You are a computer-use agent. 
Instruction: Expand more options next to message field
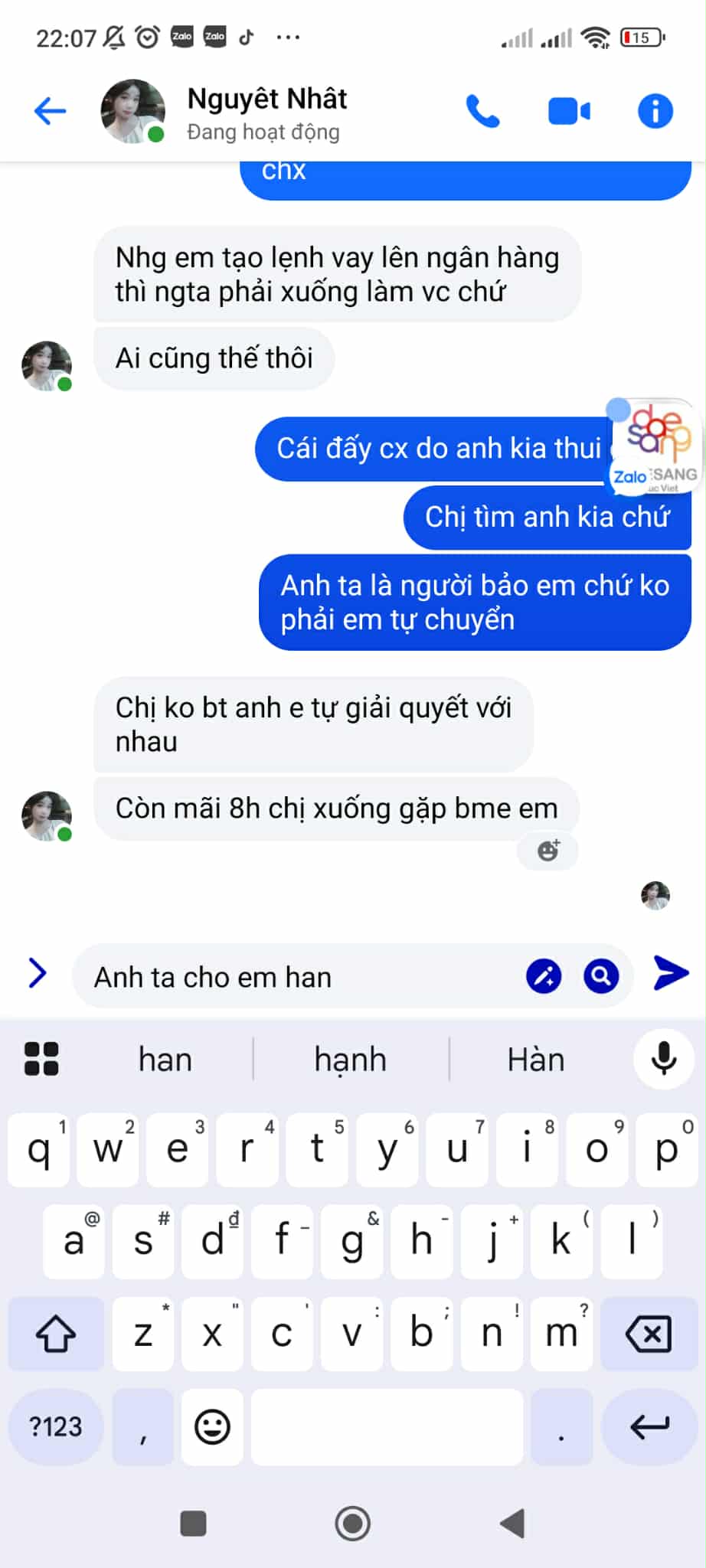click(37, 974)
